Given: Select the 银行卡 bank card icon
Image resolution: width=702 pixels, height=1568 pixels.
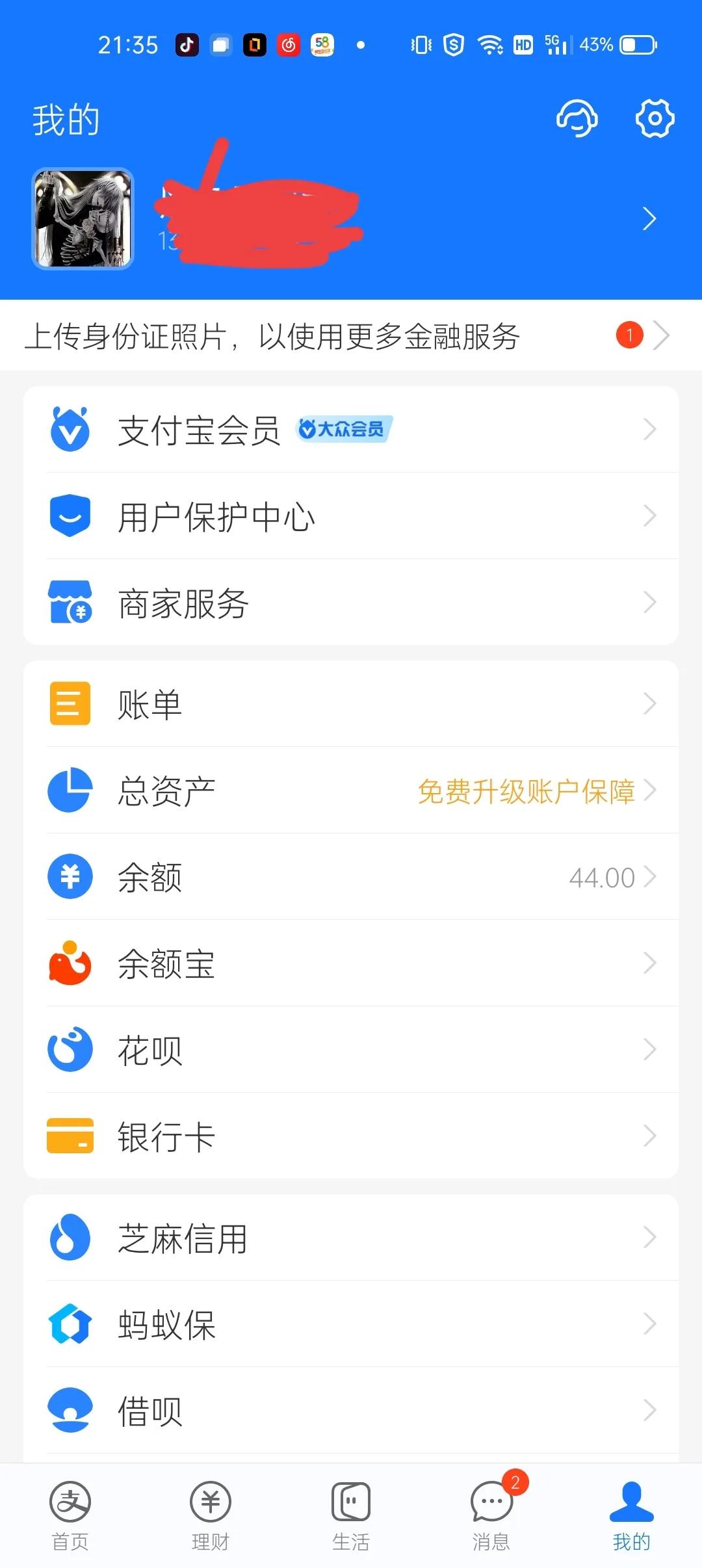Looking at the screenshot, I should (70, 1136).
